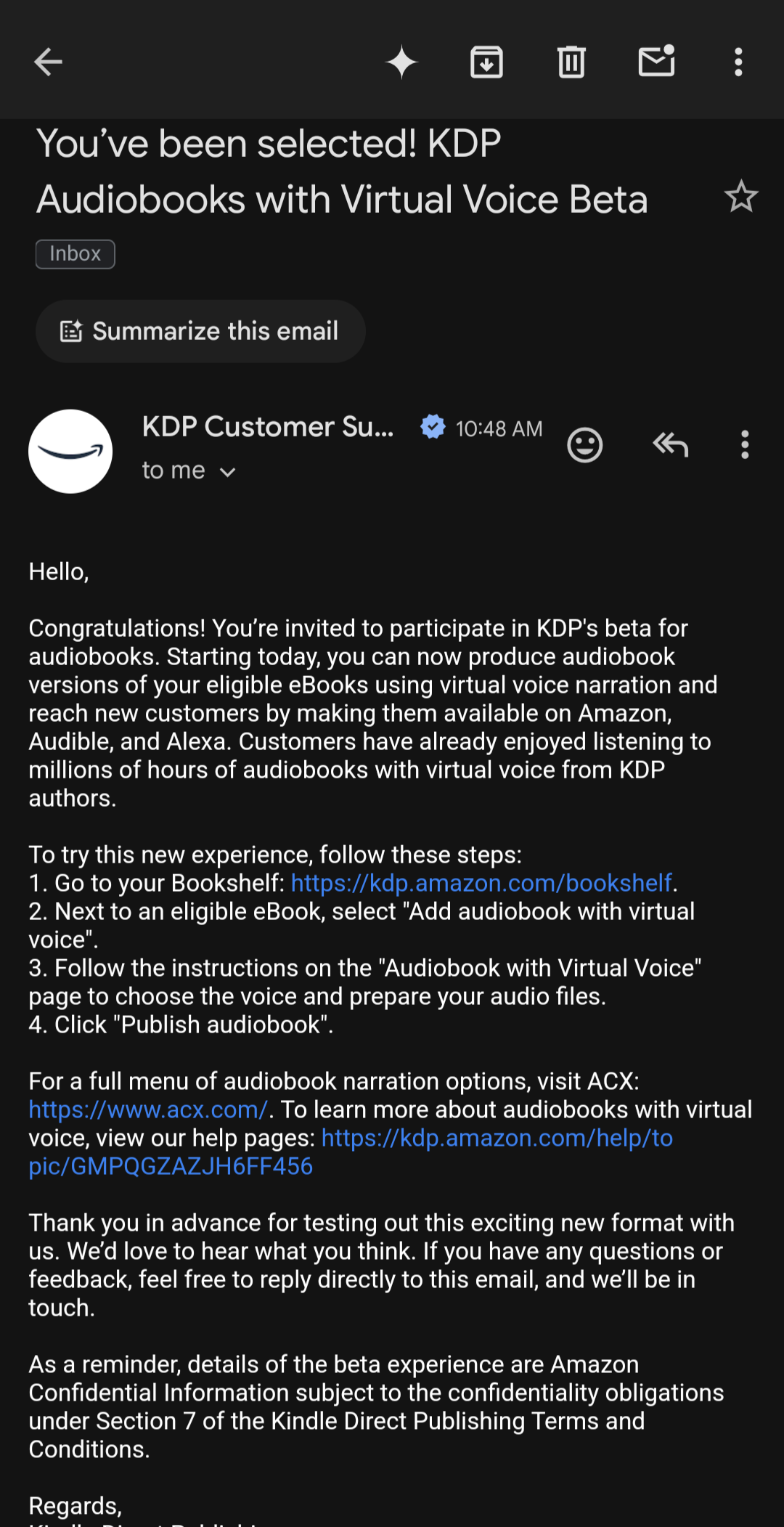Archive this email
This screenshot has width=784, height=1527.
(486, 62)
